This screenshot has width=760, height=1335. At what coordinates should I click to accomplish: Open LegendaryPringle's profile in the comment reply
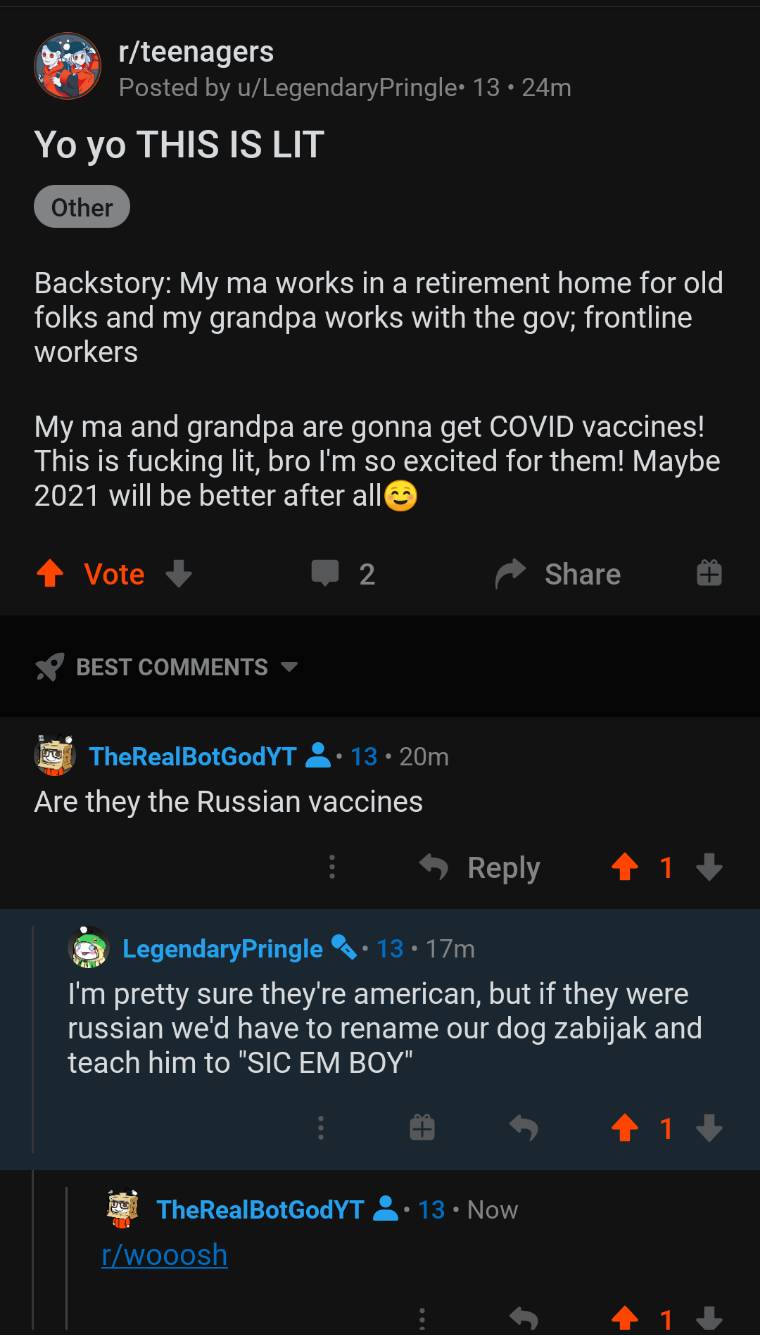222,948
